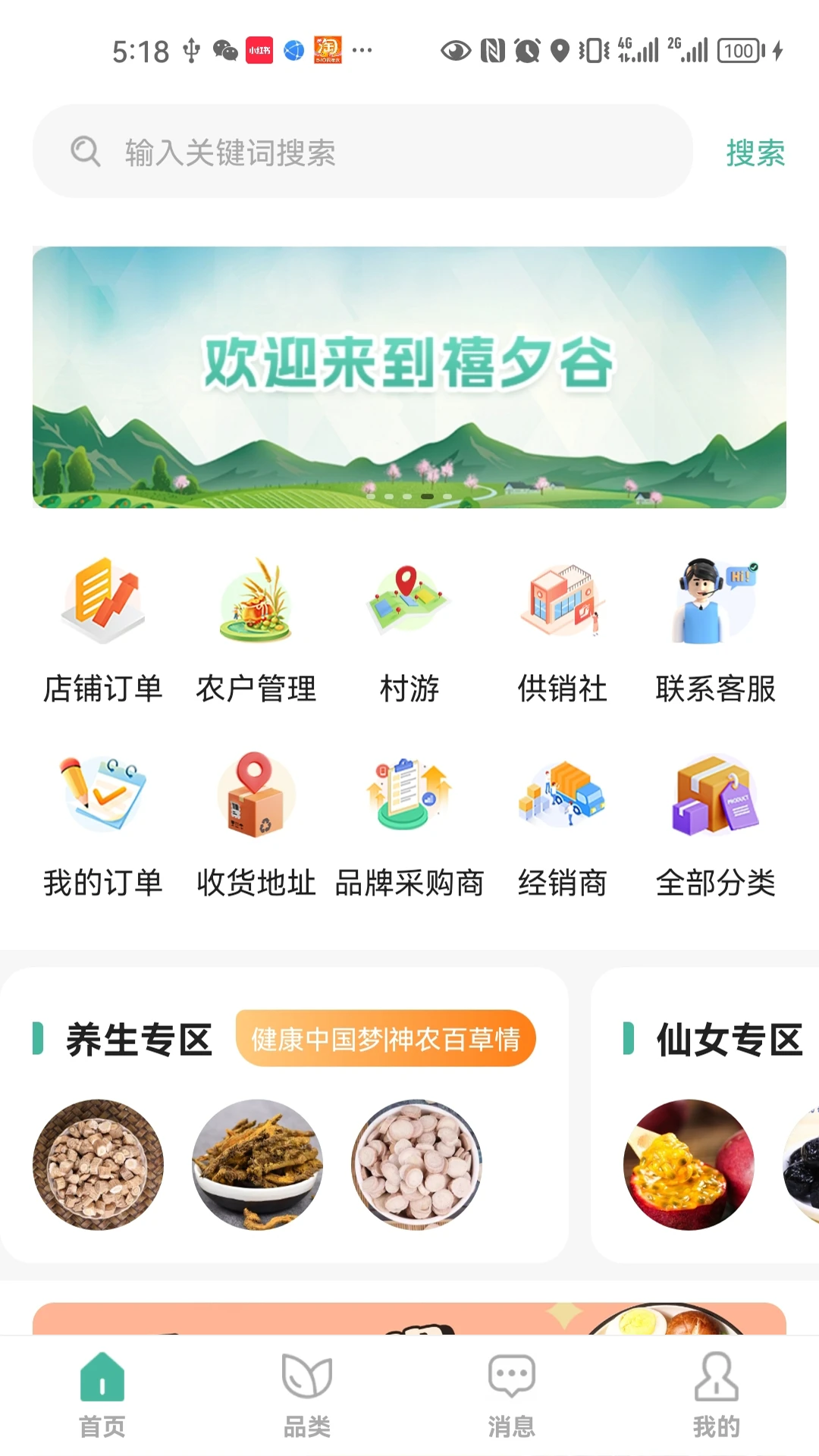Browse all categories via 全部分类 icon
819x1456 pixels.
click(x=714, y=827)
